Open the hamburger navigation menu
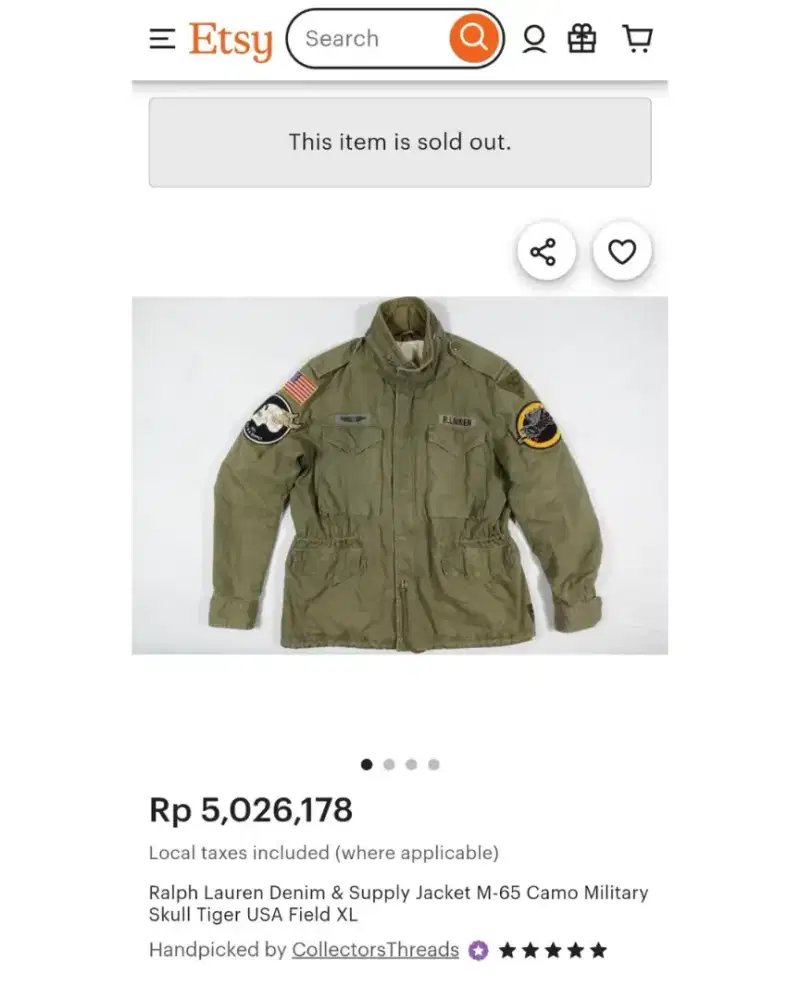Screen dimensions: 800x1000 point(161,39)
